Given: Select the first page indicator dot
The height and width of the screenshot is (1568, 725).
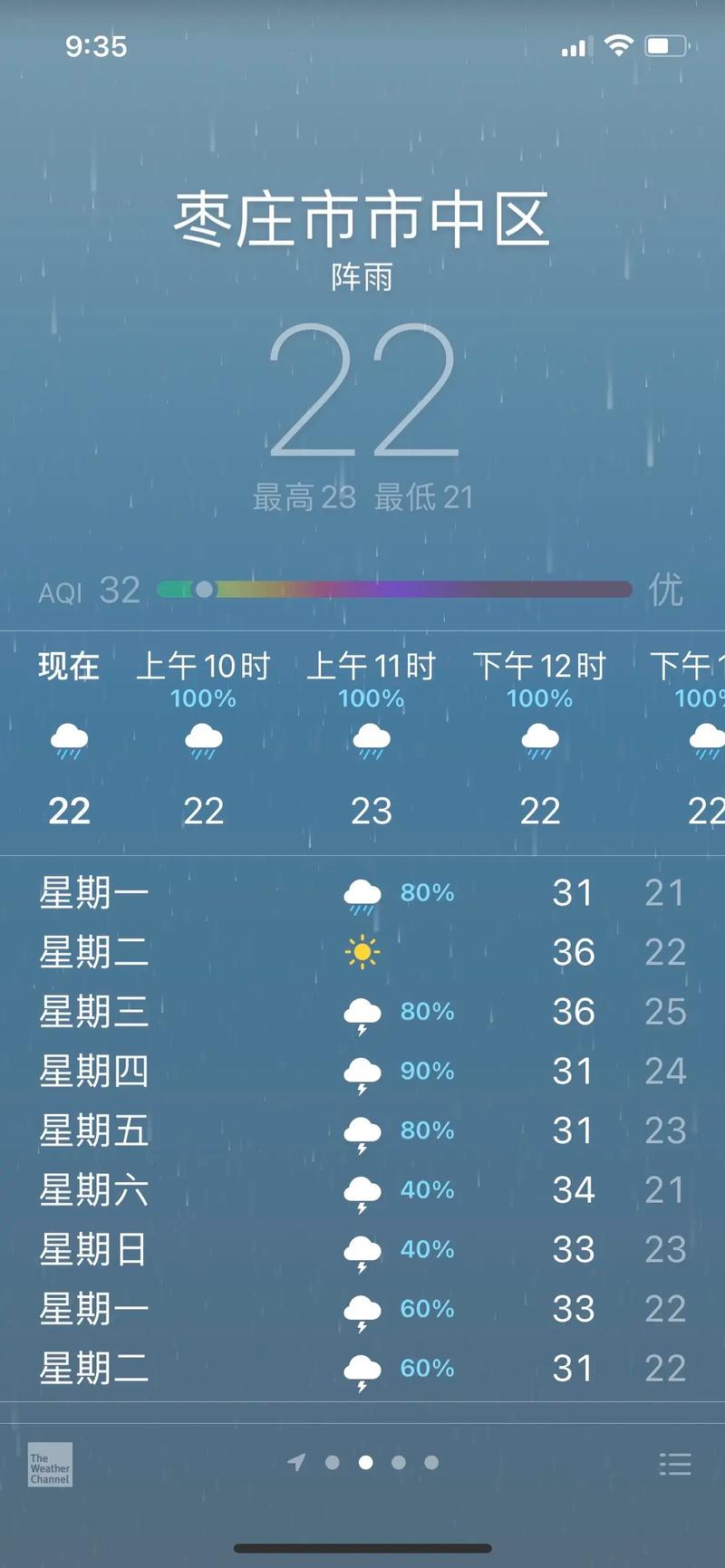Looking at the screenshot, I should click(333, 1463).
